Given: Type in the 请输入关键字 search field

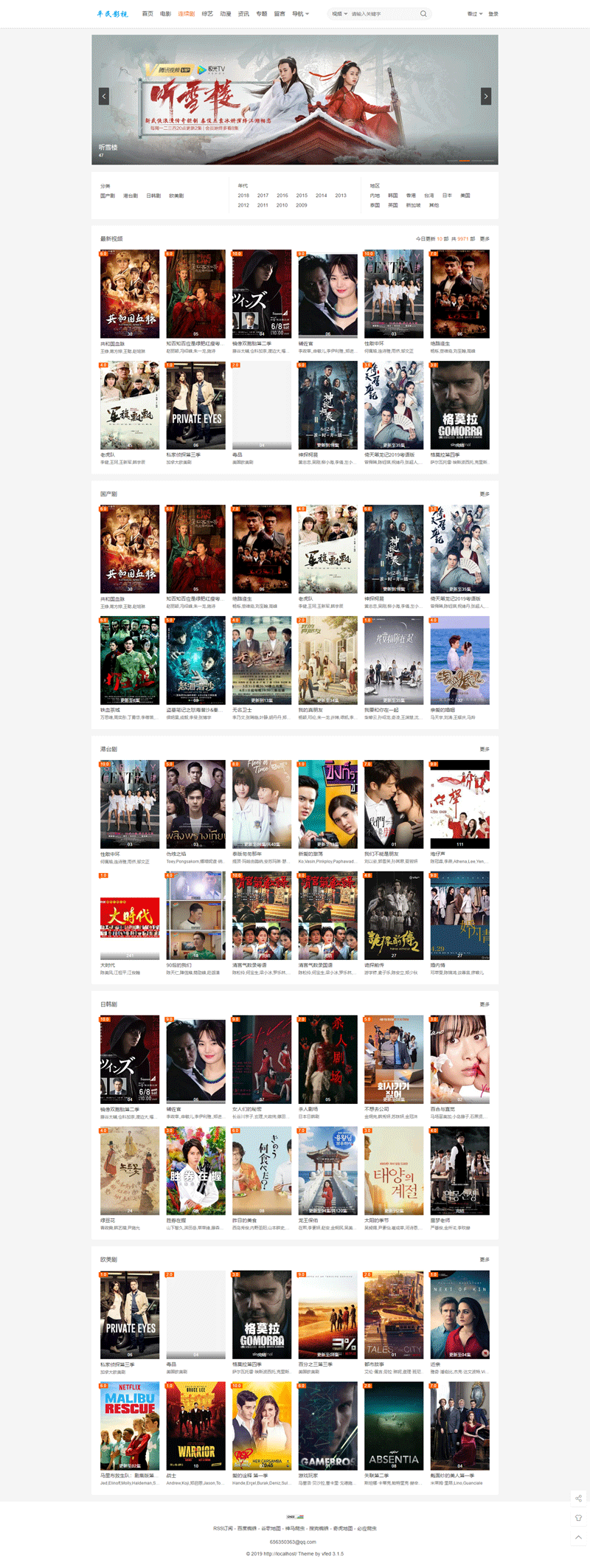Looking at the screenshot, I should click(x=382, y=14).
